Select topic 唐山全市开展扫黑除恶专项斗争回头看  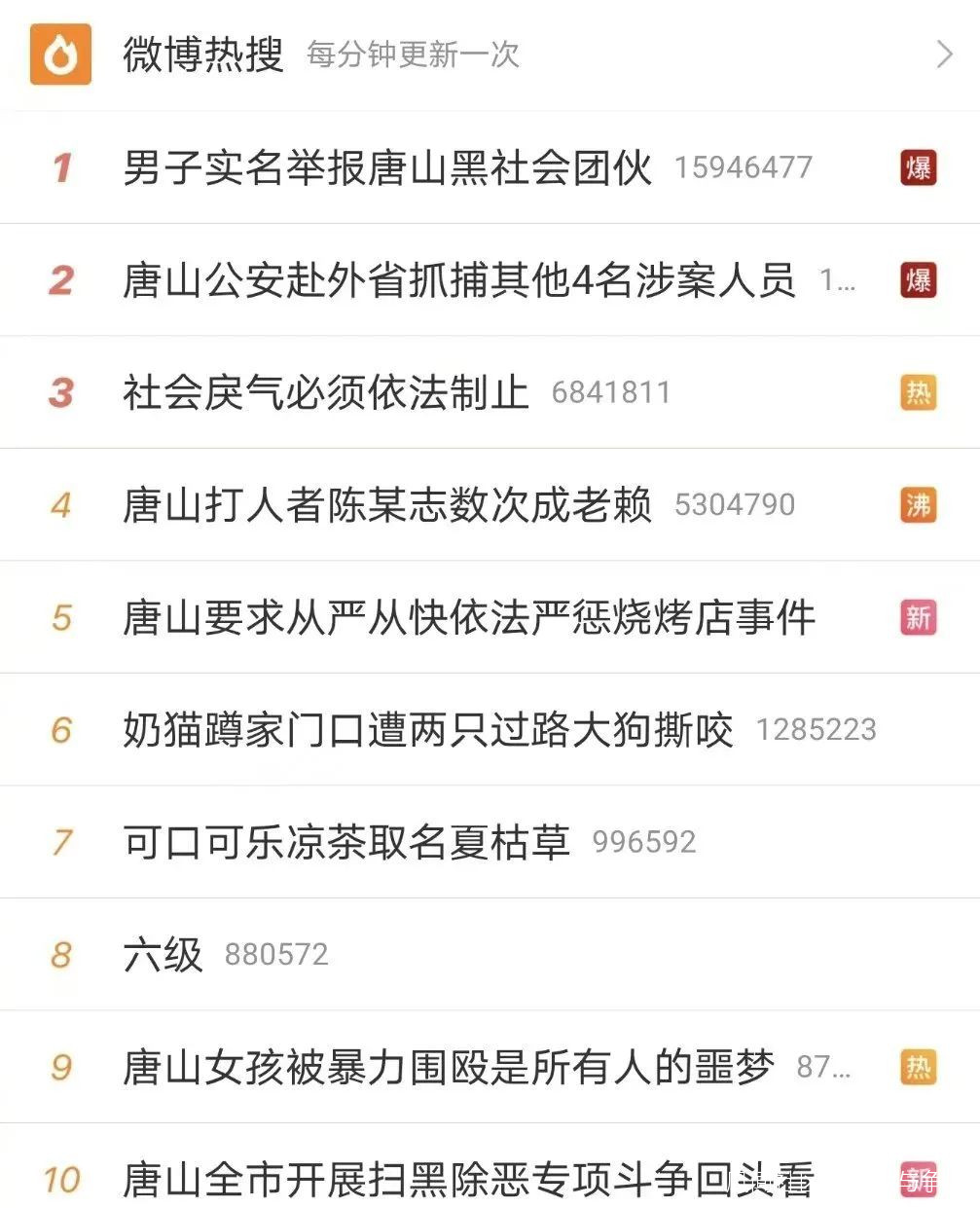click(468, 1180)
